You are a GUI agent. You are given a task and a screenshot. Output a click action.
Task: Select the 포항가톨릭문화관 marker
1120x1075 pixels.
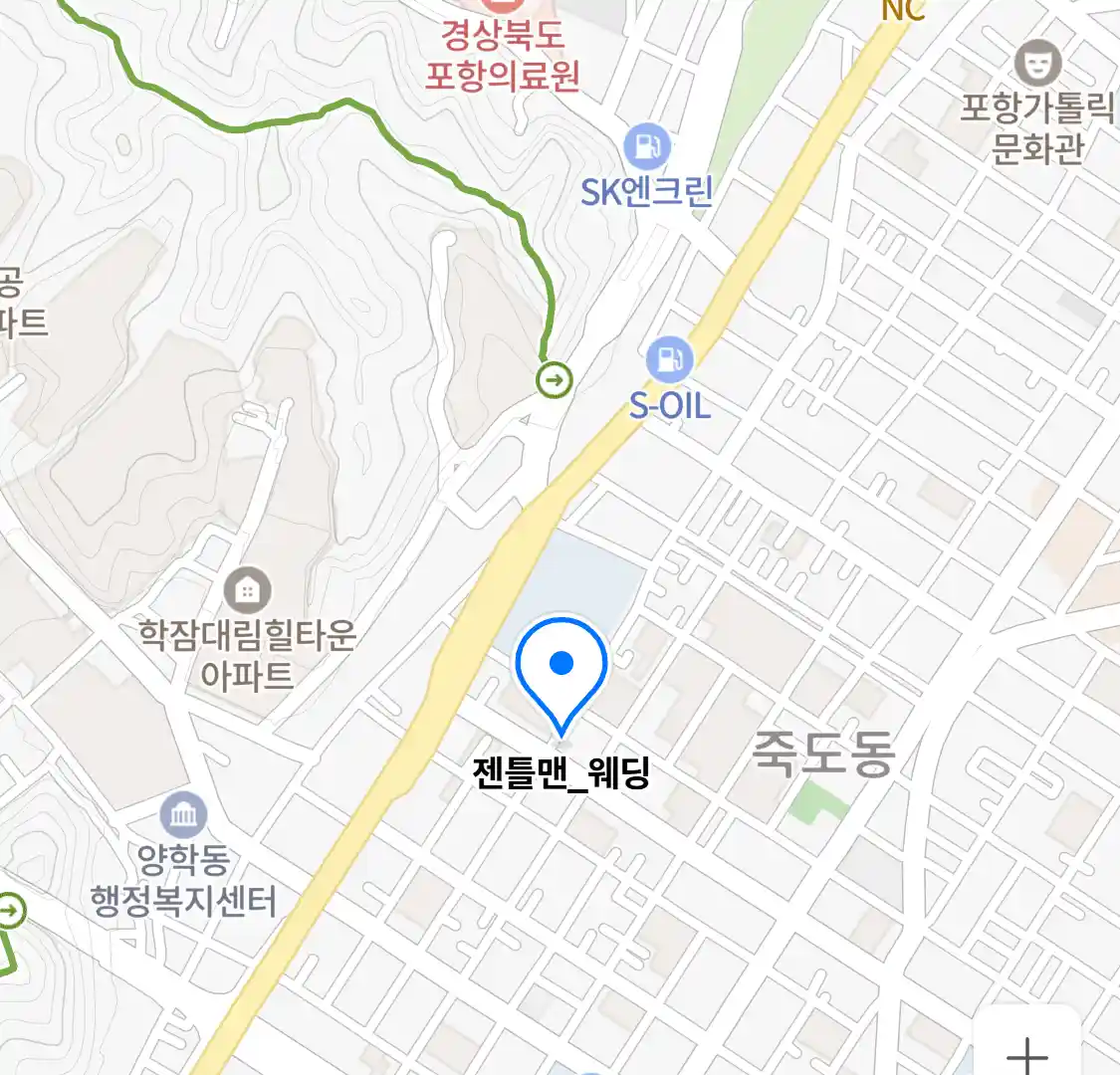(1038, 63)
